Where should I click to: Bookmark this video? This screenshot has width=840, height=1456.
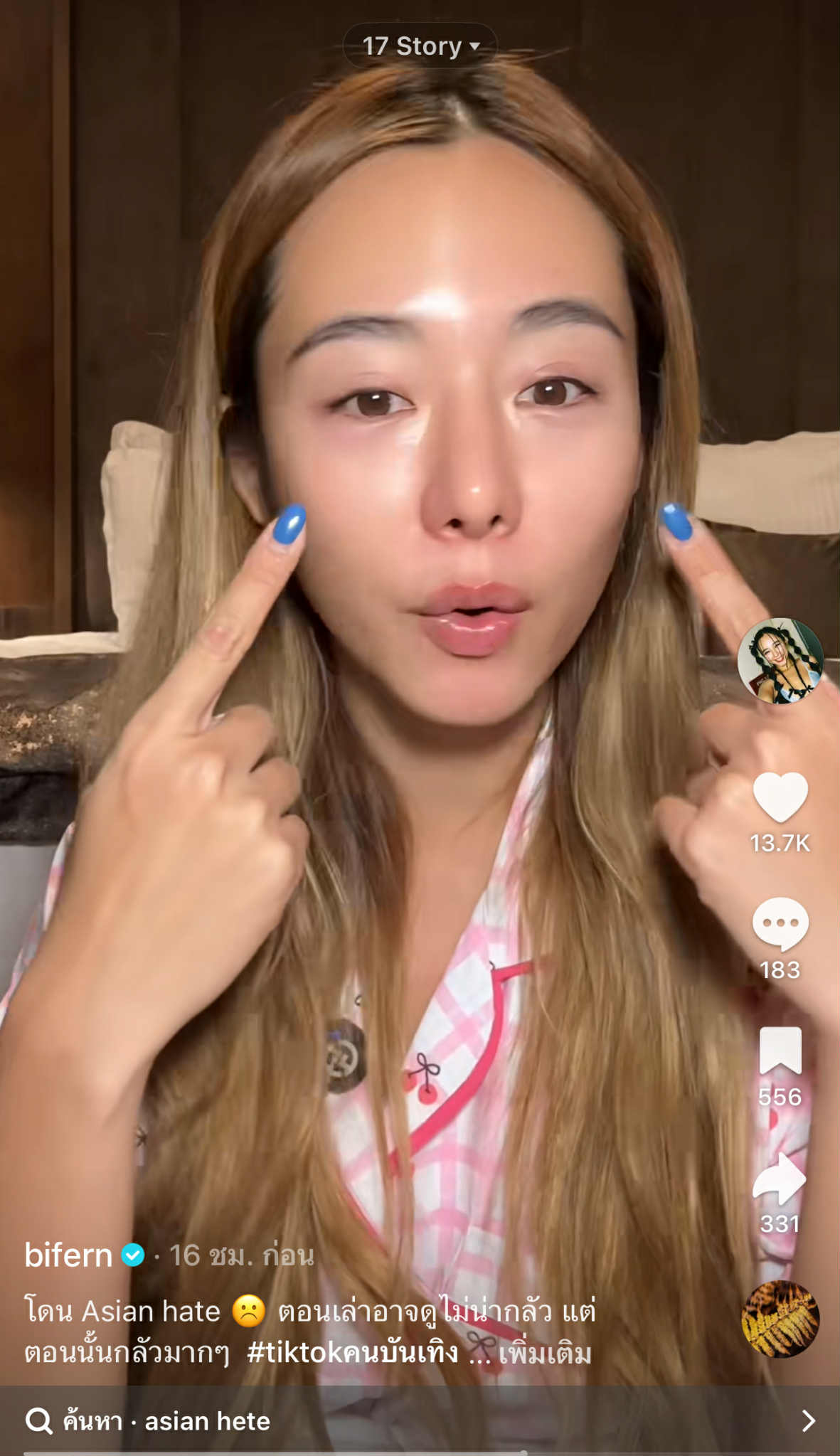click(780, 1051)
